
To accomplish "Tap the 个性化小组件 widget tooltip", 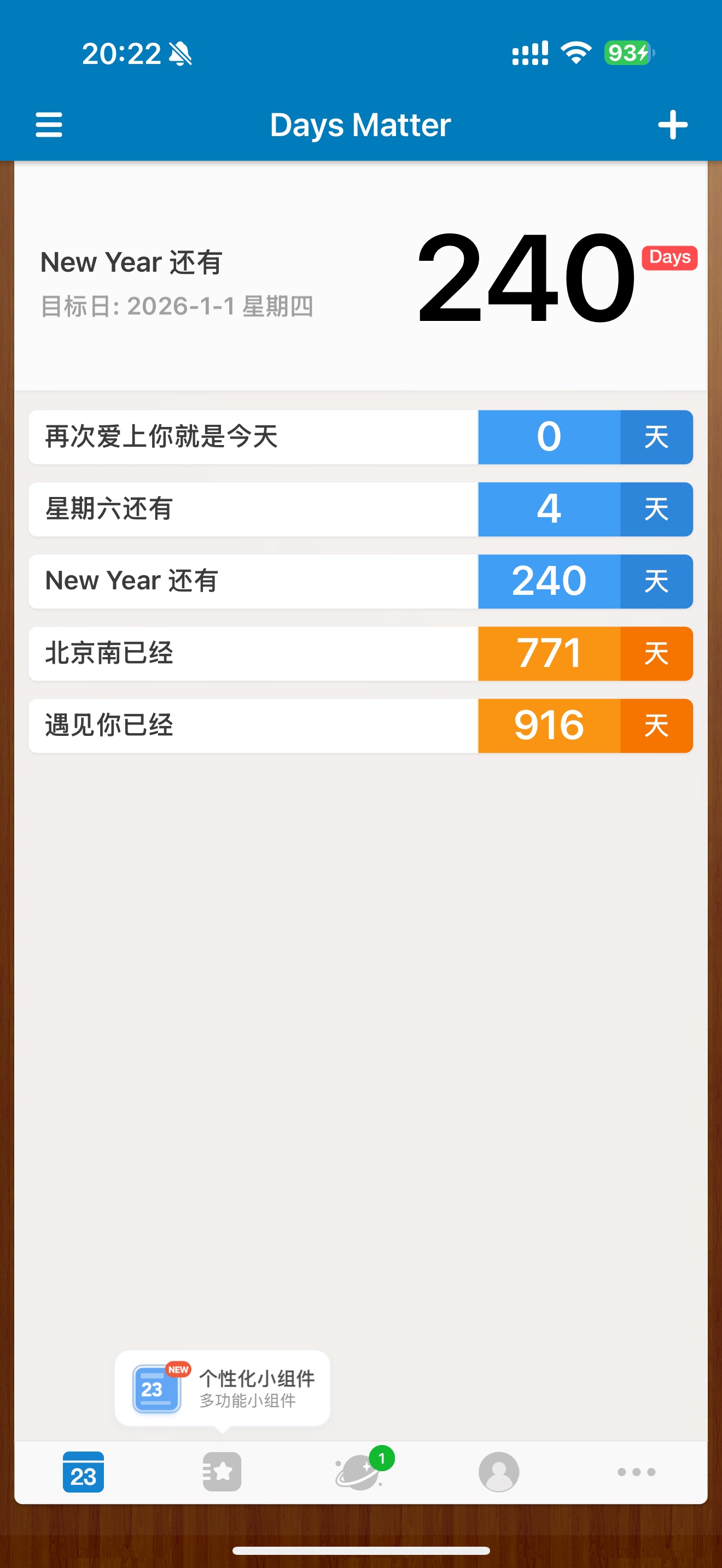I will pos(222,1389).
